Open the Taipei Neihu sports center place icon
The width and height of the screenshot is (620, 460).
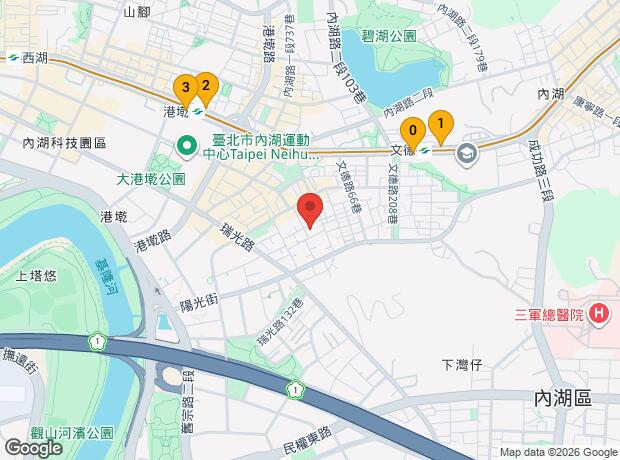pyautogui.click(x=187, y=146)
